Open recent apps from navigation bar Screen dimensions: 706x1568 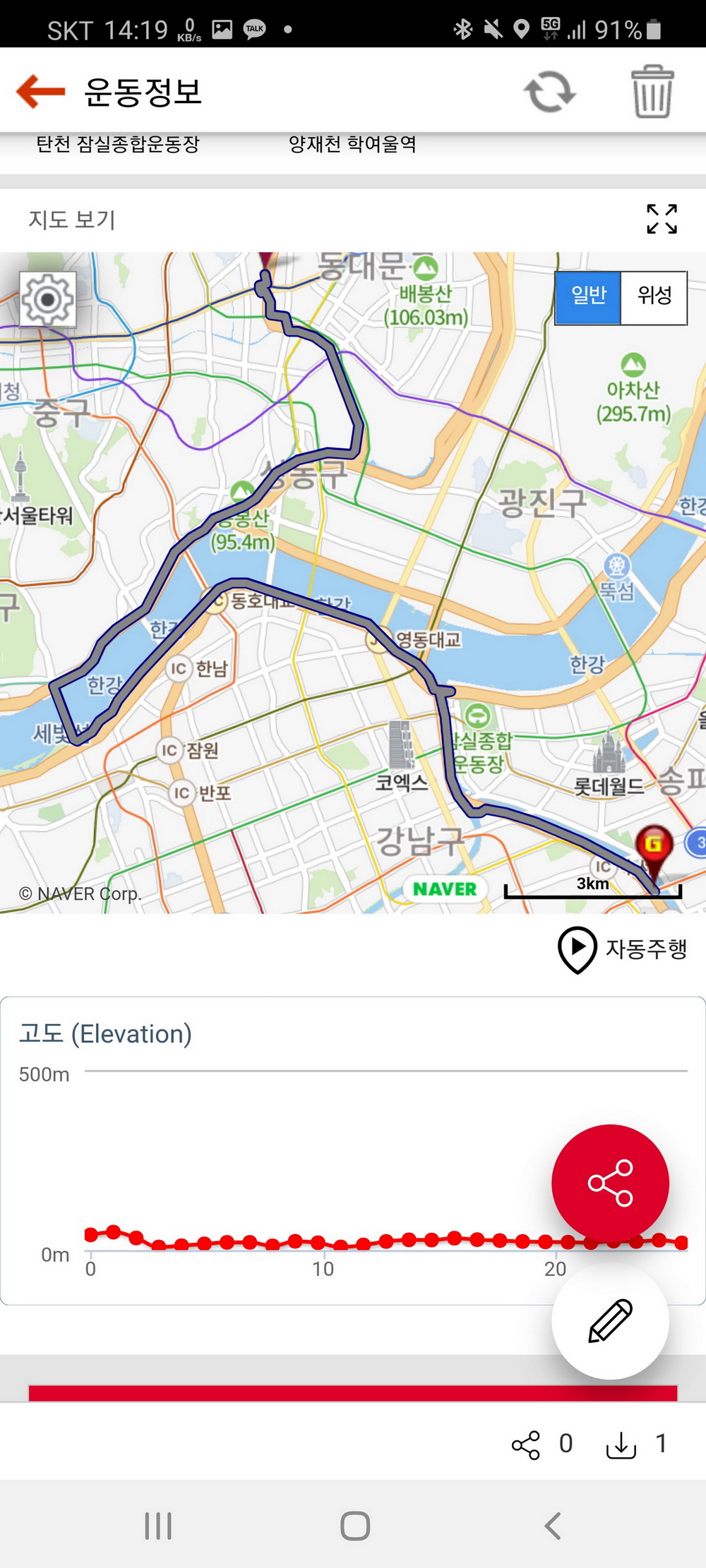click(158, 1526)
